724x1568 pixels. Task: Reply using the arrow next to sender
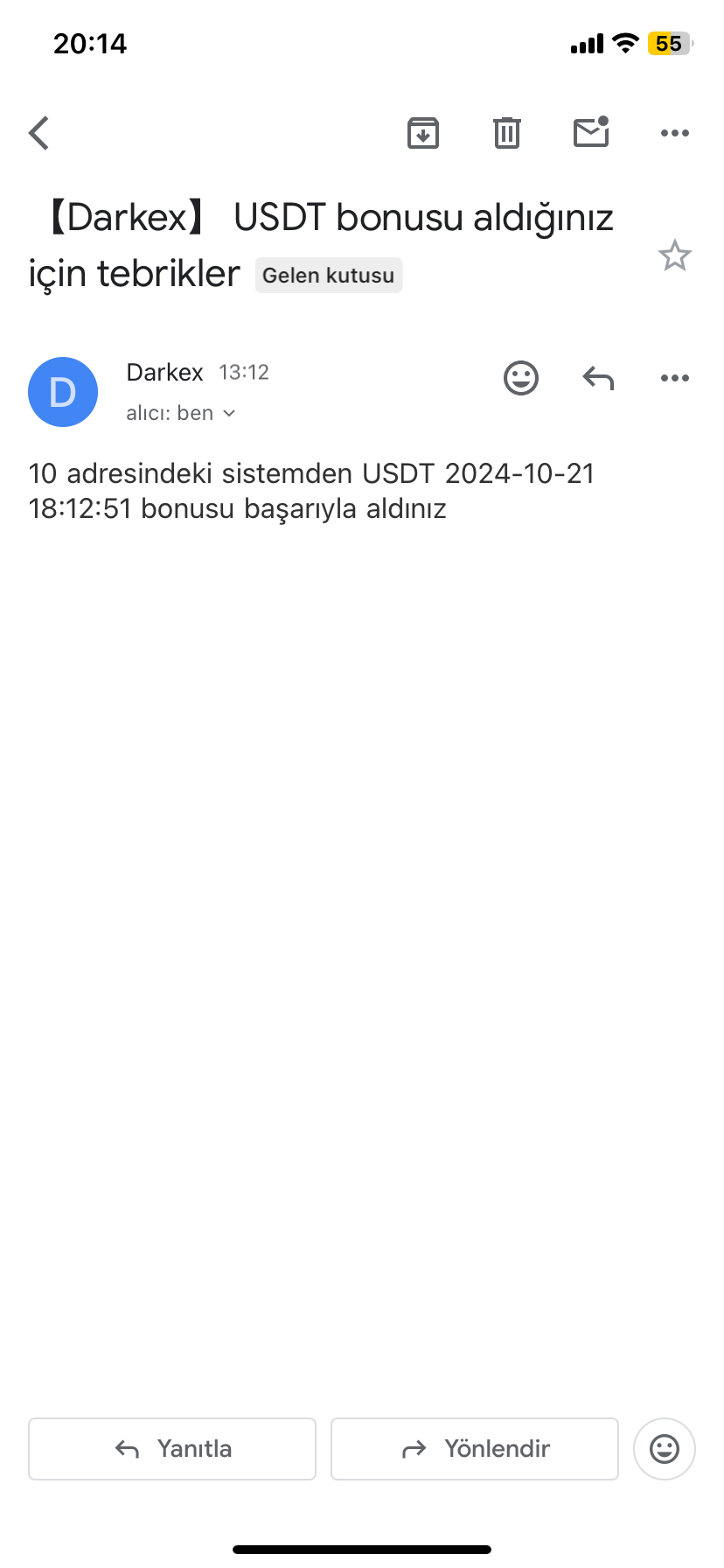[598, 378]
